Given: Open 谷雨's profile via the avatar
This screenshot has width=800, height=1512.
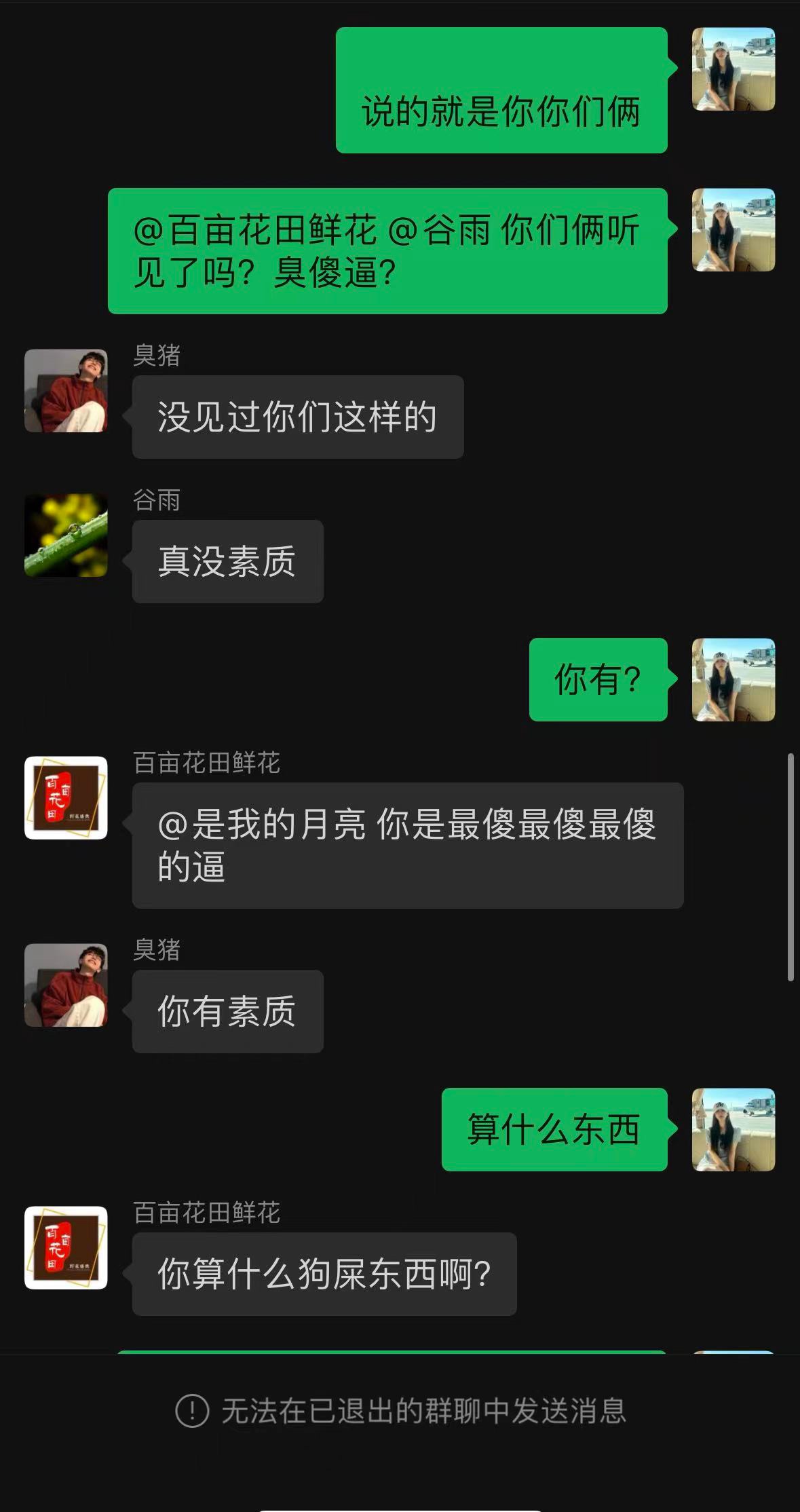Looking at the screenshot, I should 66,535.
